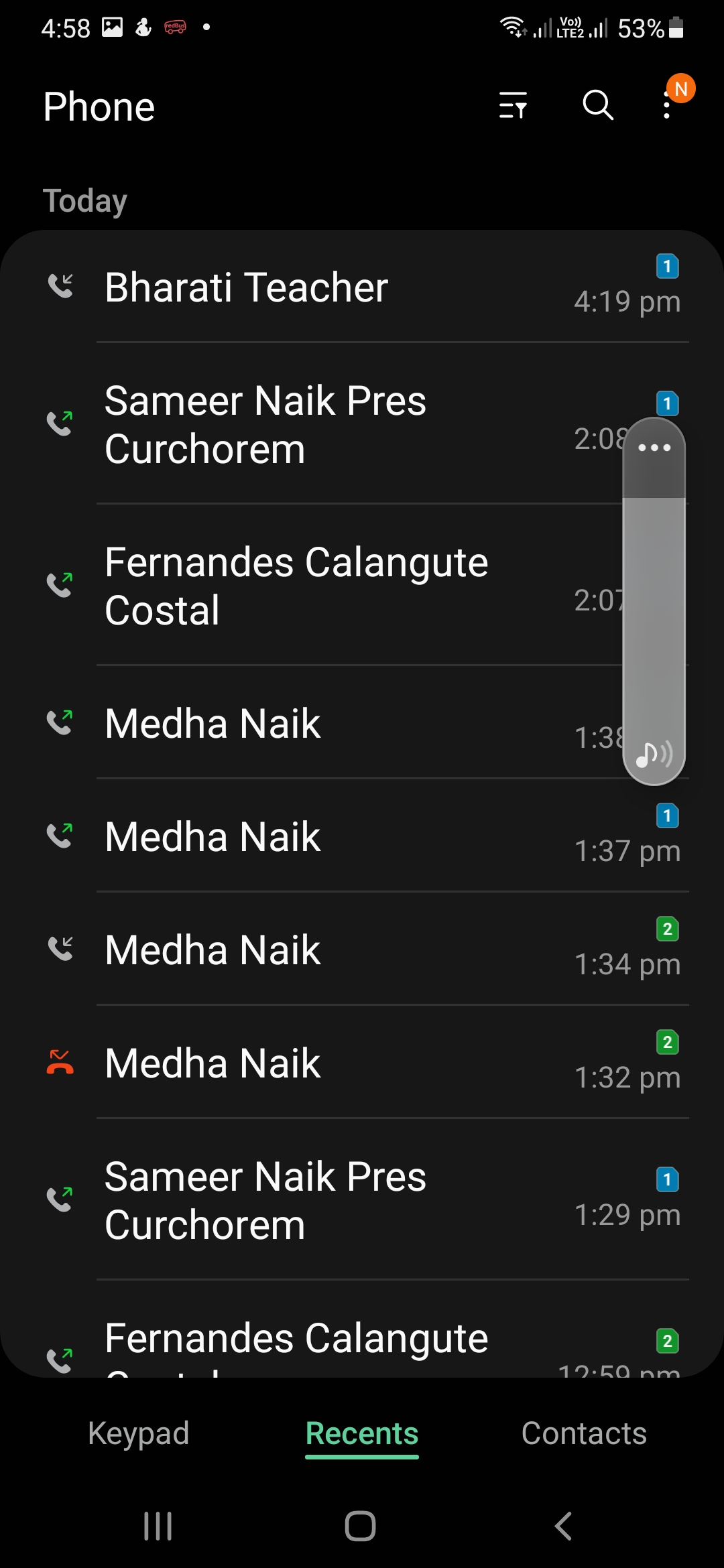Open Fernandes Calangute Costal 2:07 call
The height and width of the screenshot is (1568, 724).
(335, 586)
